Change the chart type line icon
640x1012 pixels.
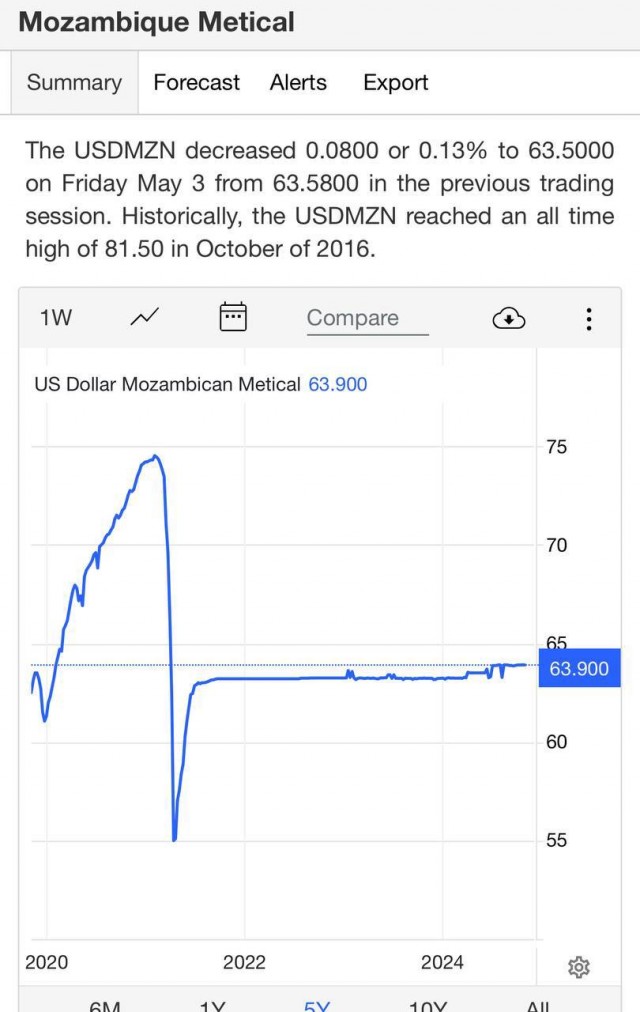tap(145, 318)
